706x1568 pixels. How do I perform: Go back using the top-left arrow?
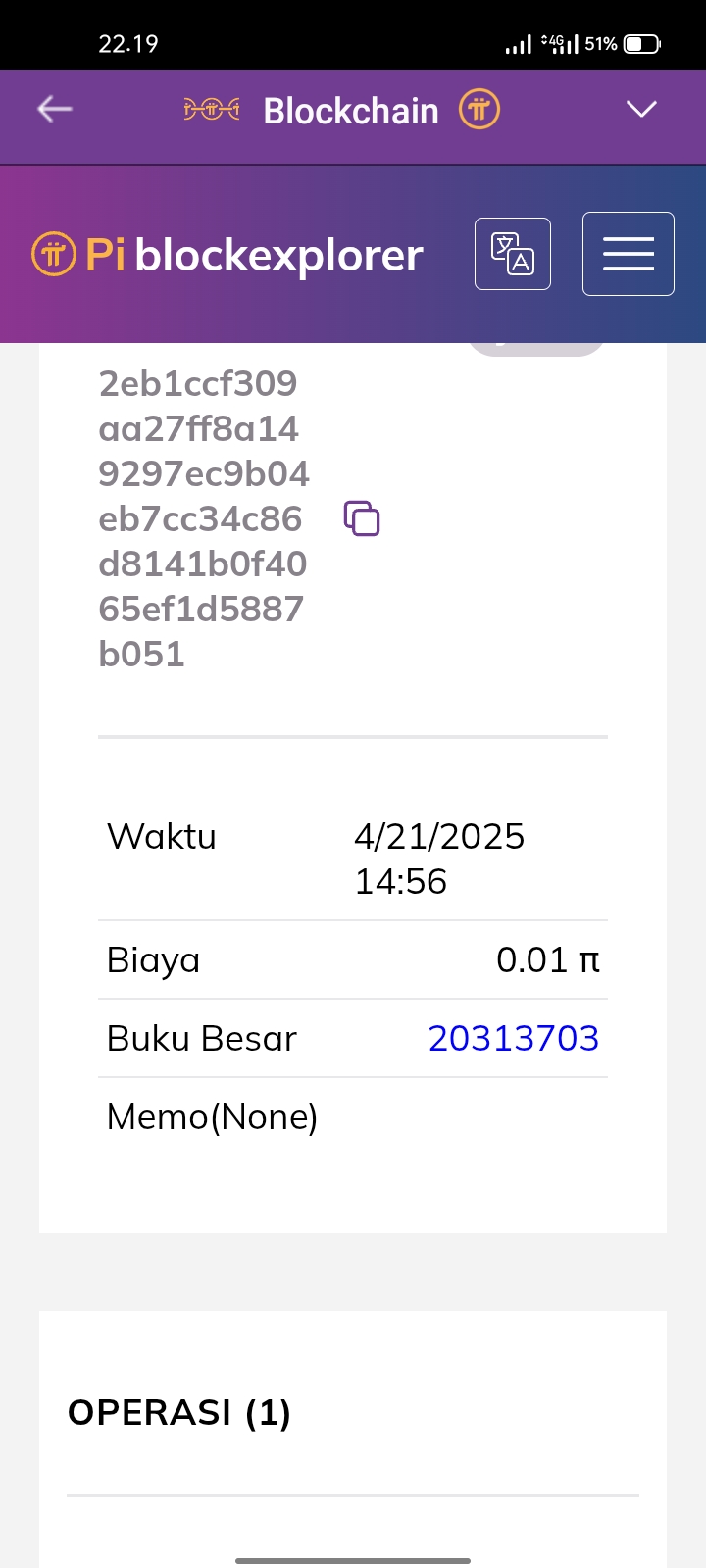(55, 109)
